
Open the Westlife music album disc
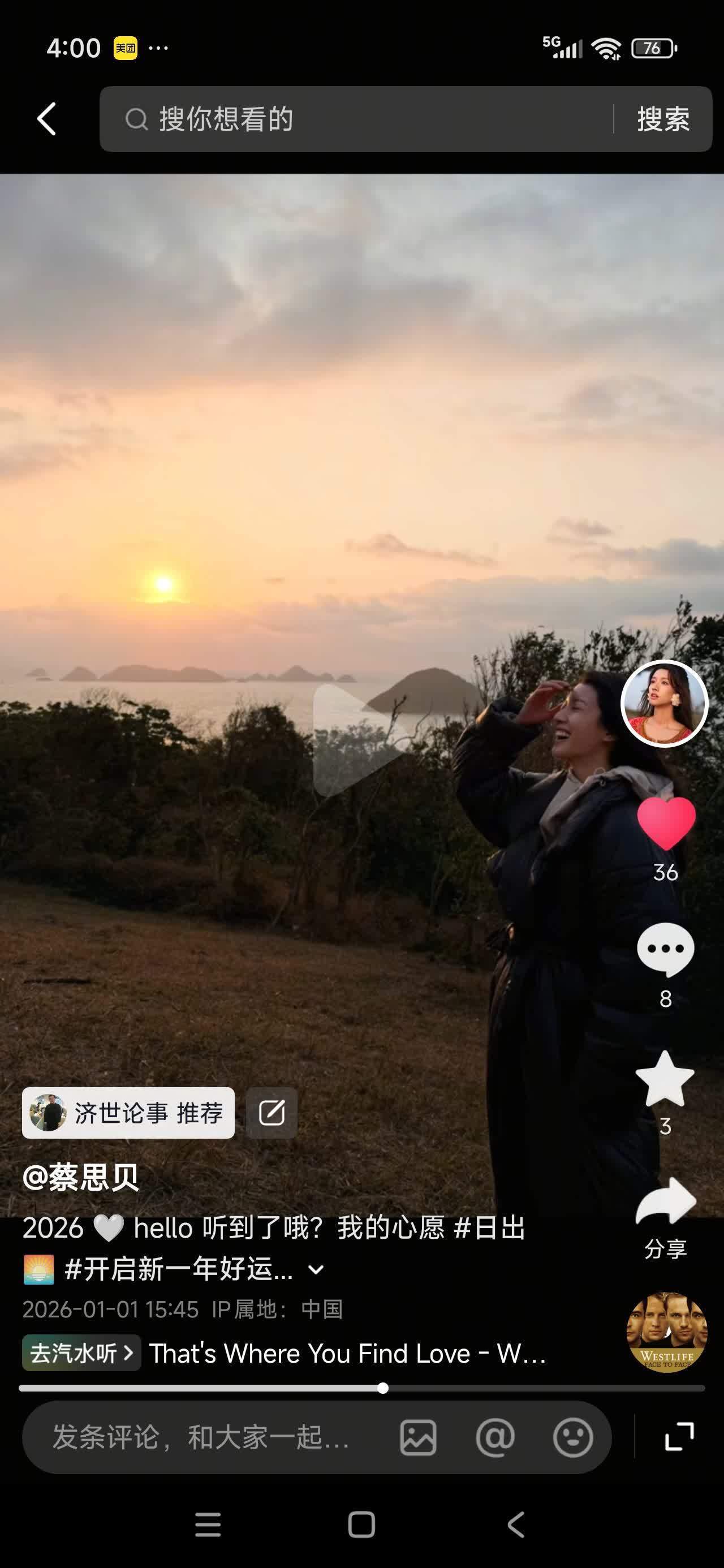667,1333
